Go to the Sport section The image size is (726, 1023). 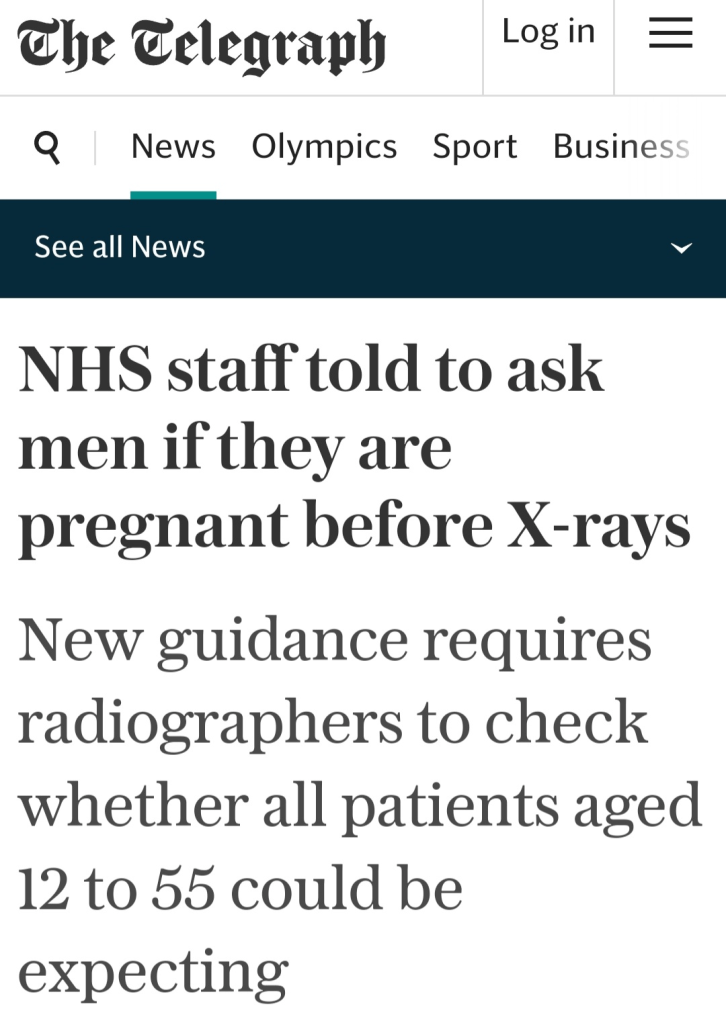point(474,147)
